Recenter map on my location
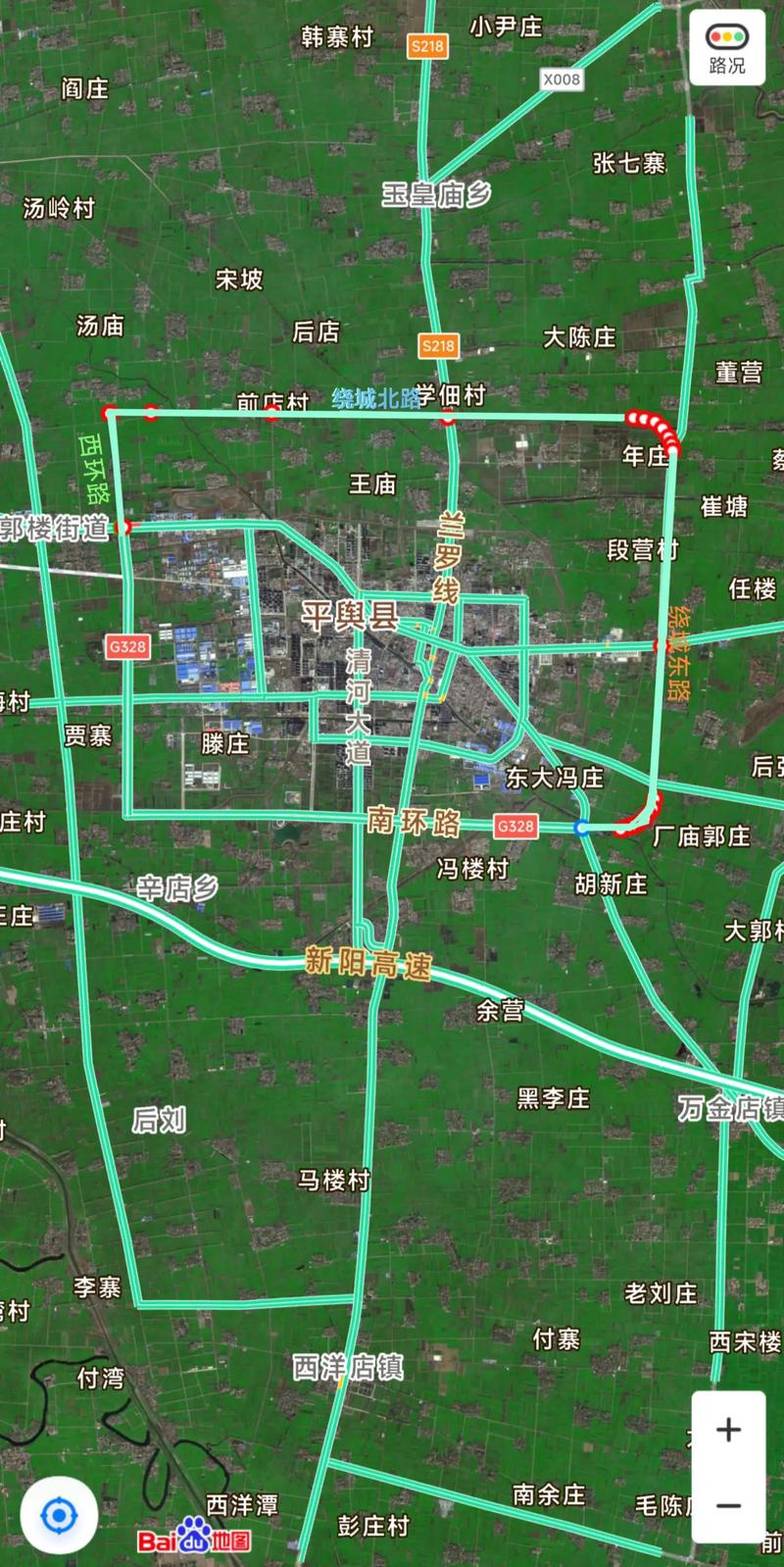784x1567 pixels. click(58, 1516)
